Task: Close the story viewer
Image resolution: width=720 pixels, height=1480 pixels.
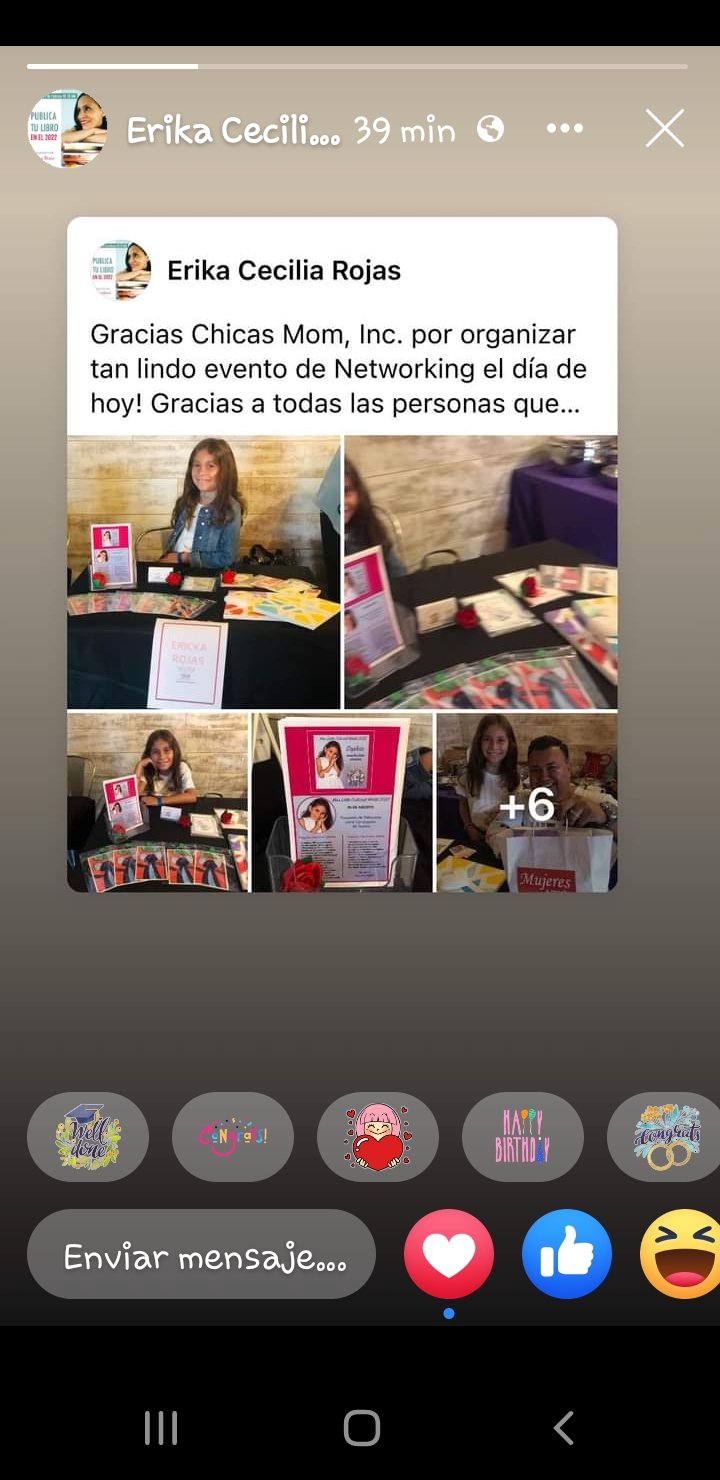Action: pyautogui.click(x=664, y=129)
